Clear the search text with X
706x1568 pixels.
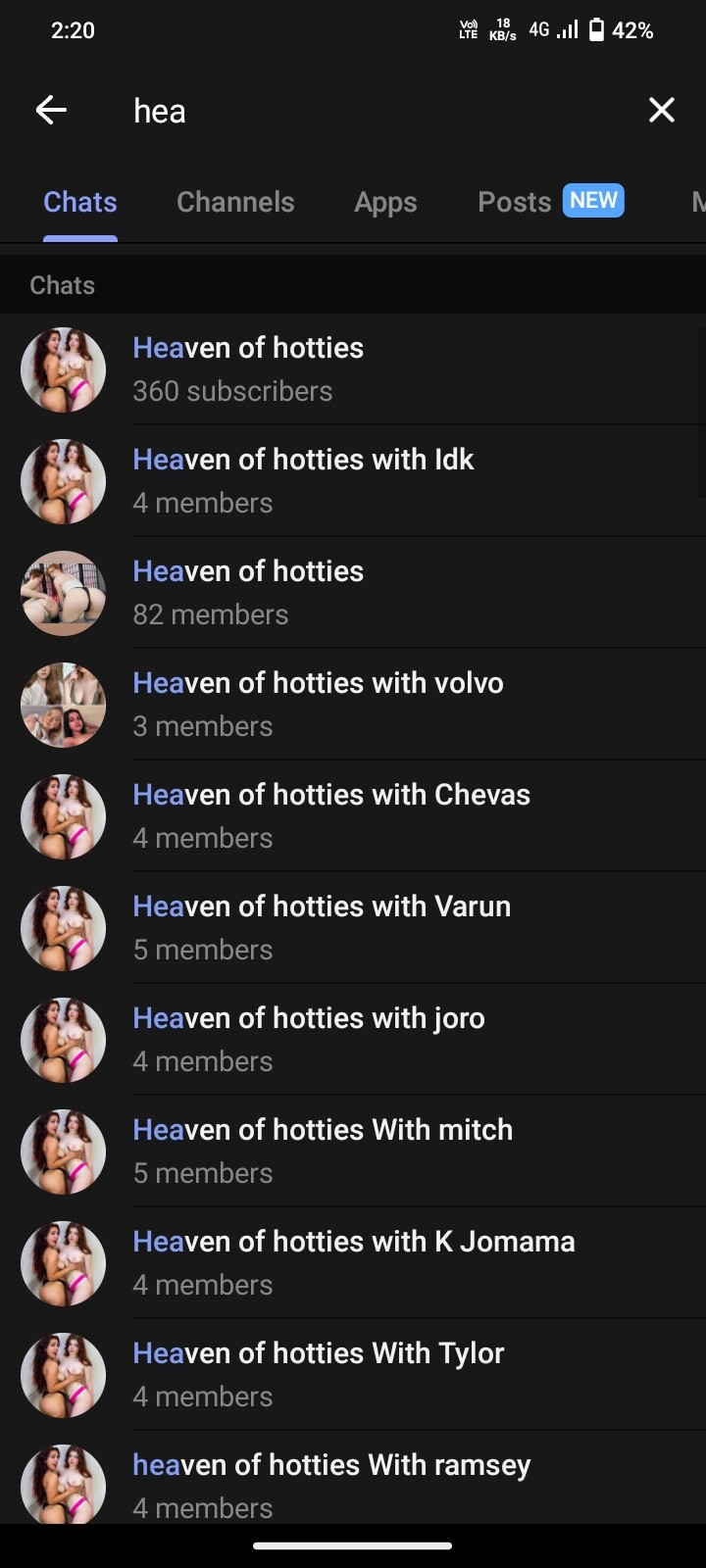coord(662,110)
